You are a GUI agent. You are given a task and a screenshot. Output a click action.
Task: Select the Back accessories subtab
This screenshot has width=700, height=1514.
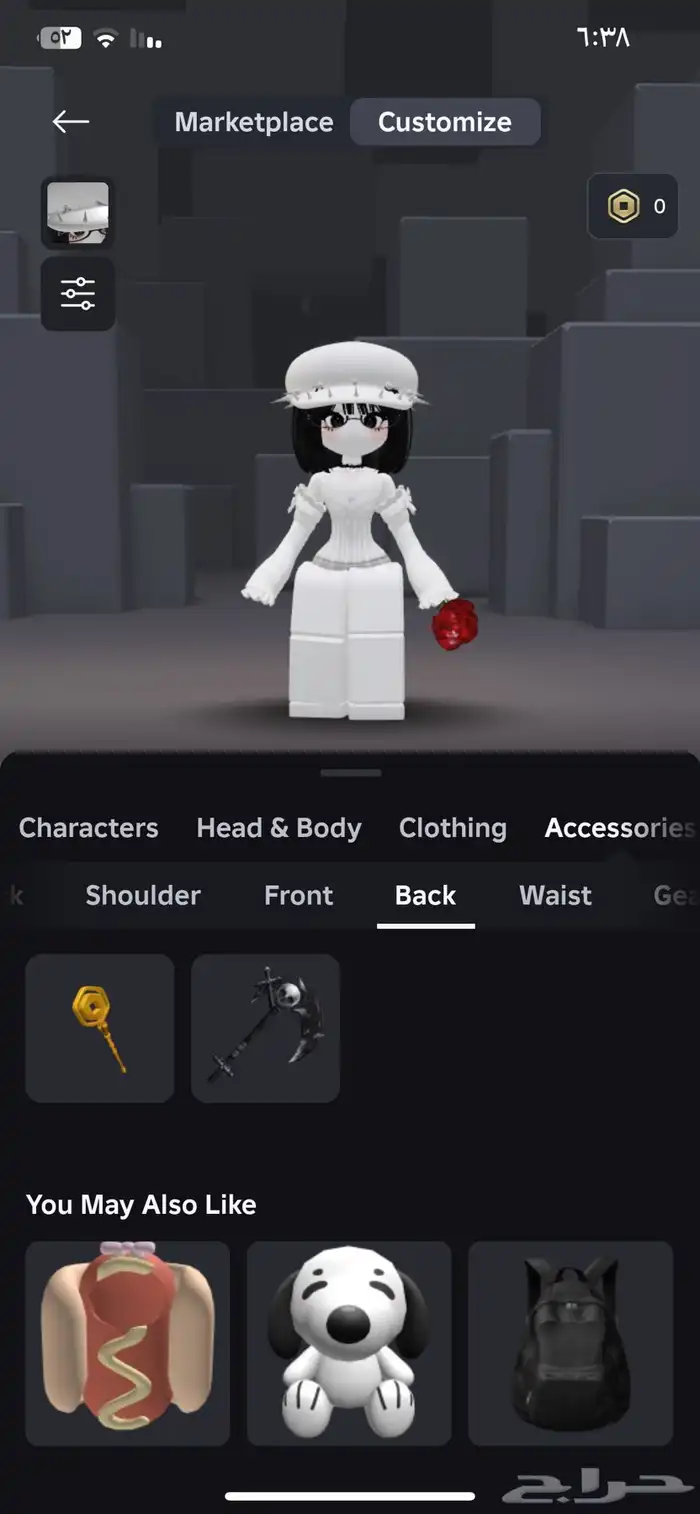click(426, 895)
